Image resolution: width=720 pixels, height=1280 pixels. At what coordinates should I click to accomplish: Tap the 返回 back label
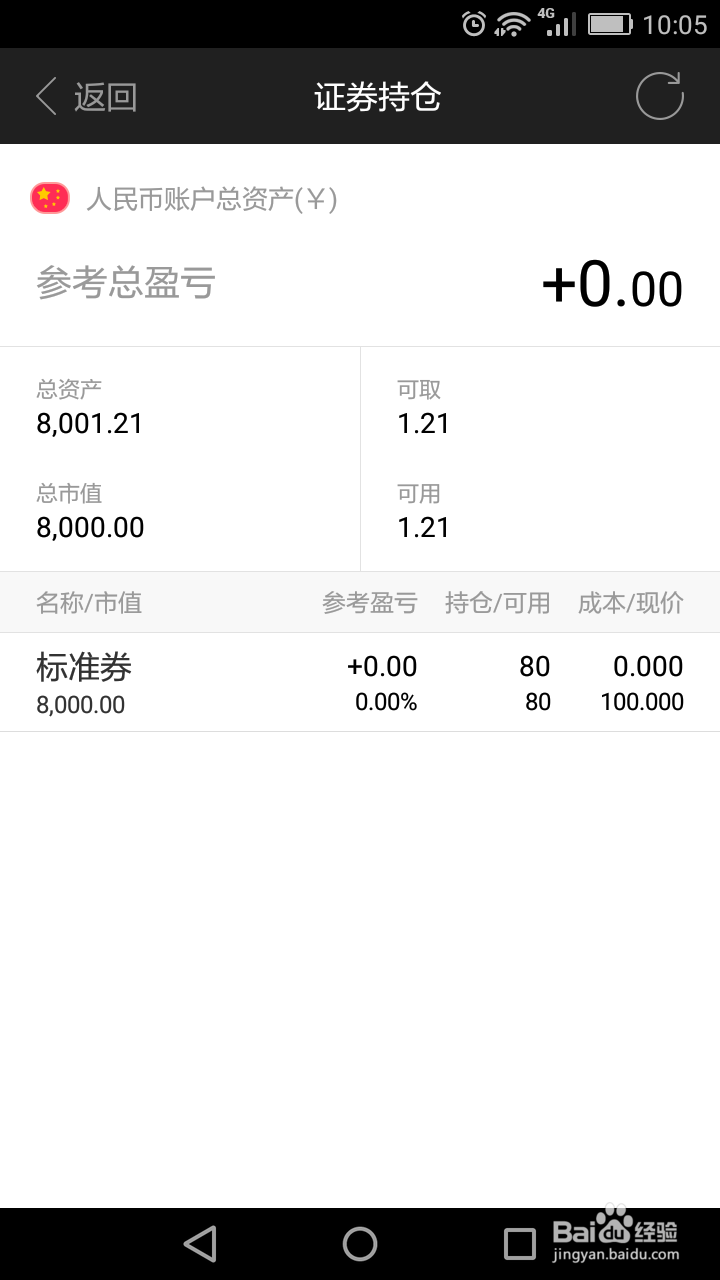pyautogui.click(x=103, y=95)
